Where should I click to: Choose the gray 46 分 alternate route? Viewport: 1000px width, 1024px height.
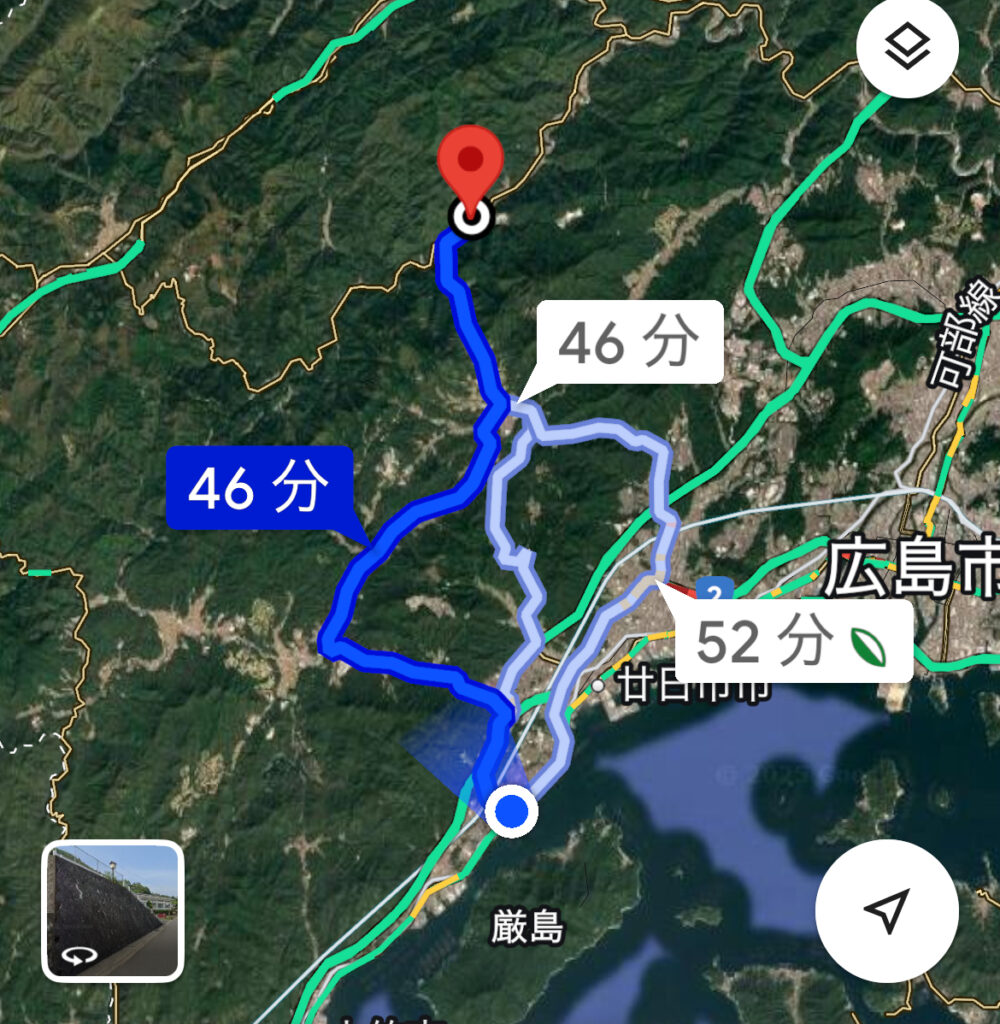point(629,343)
